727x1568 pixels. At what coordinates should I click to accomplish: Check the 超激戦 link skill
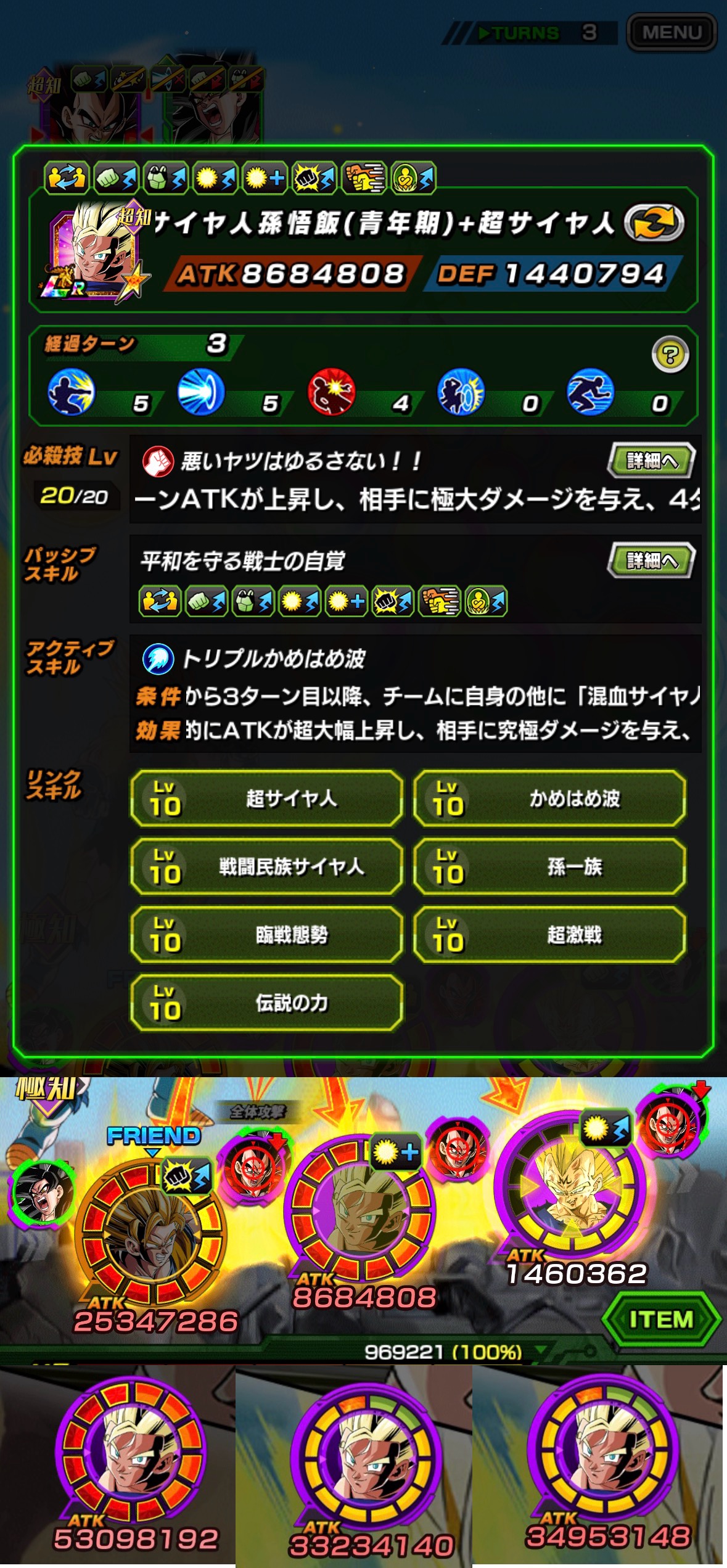[x=549, y=935]
